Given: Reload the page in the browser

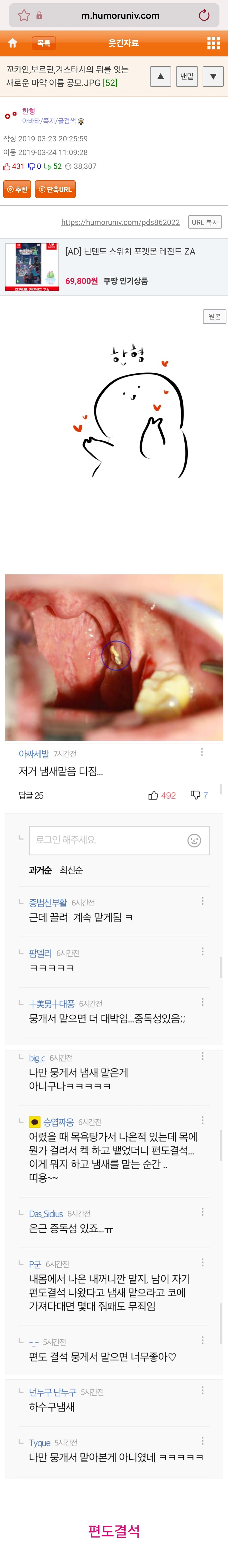Looking at the screenshot, I should coord(204,15).
